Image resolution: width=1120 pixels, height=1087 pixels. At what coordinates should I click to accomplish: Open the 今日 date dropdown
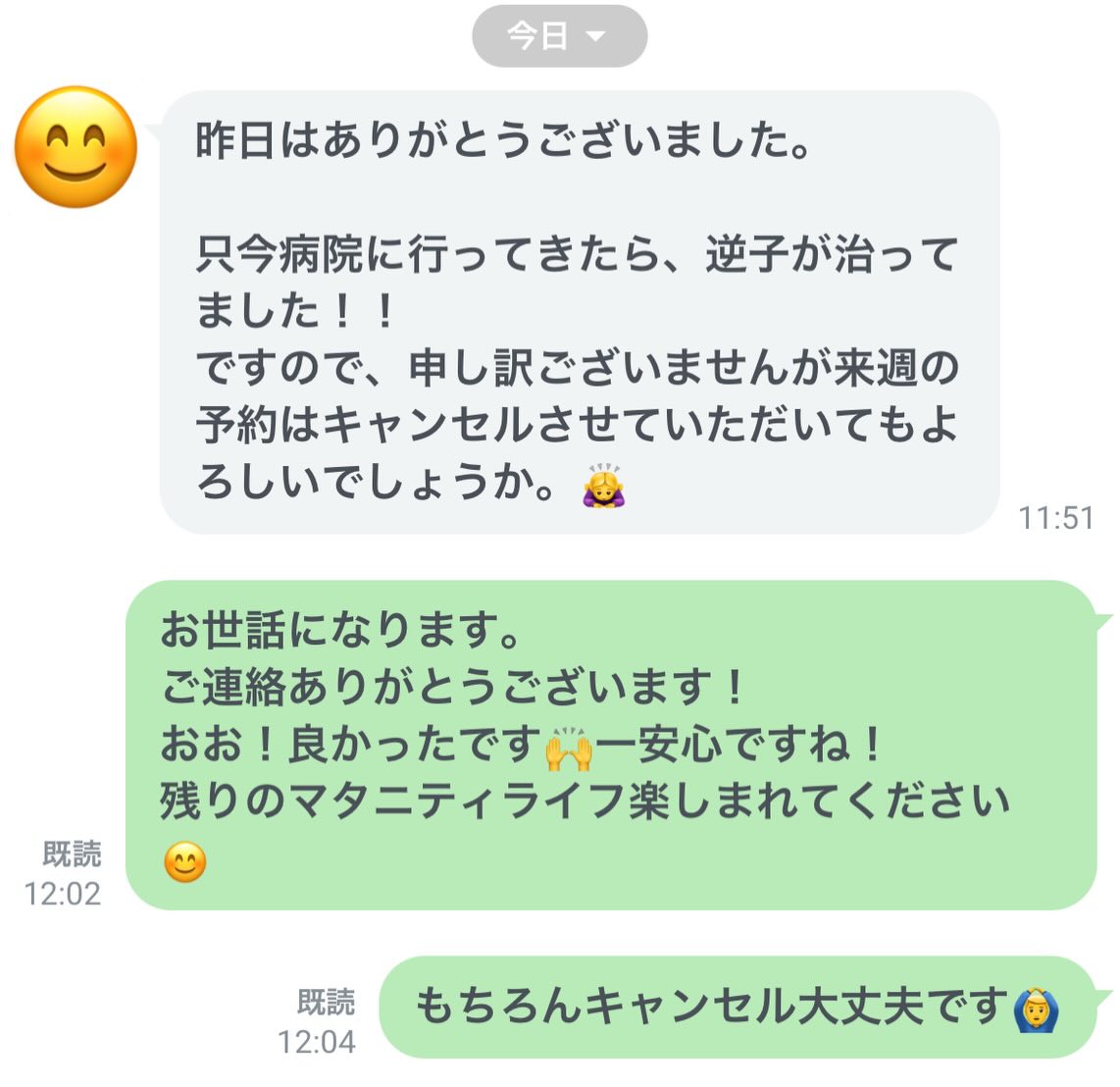[x=559, y=36]
